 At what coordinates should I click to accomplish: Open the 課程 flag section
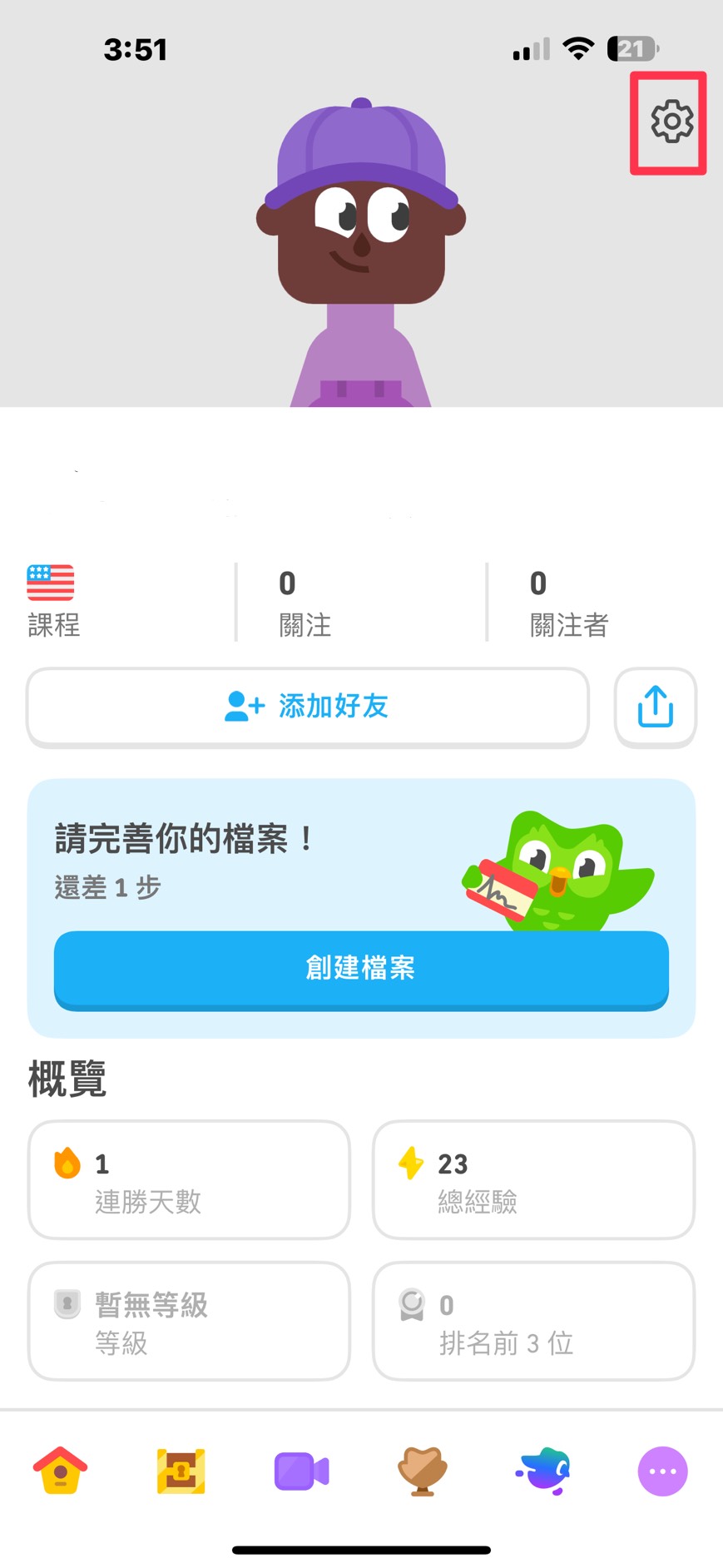[x=52, y=601]
